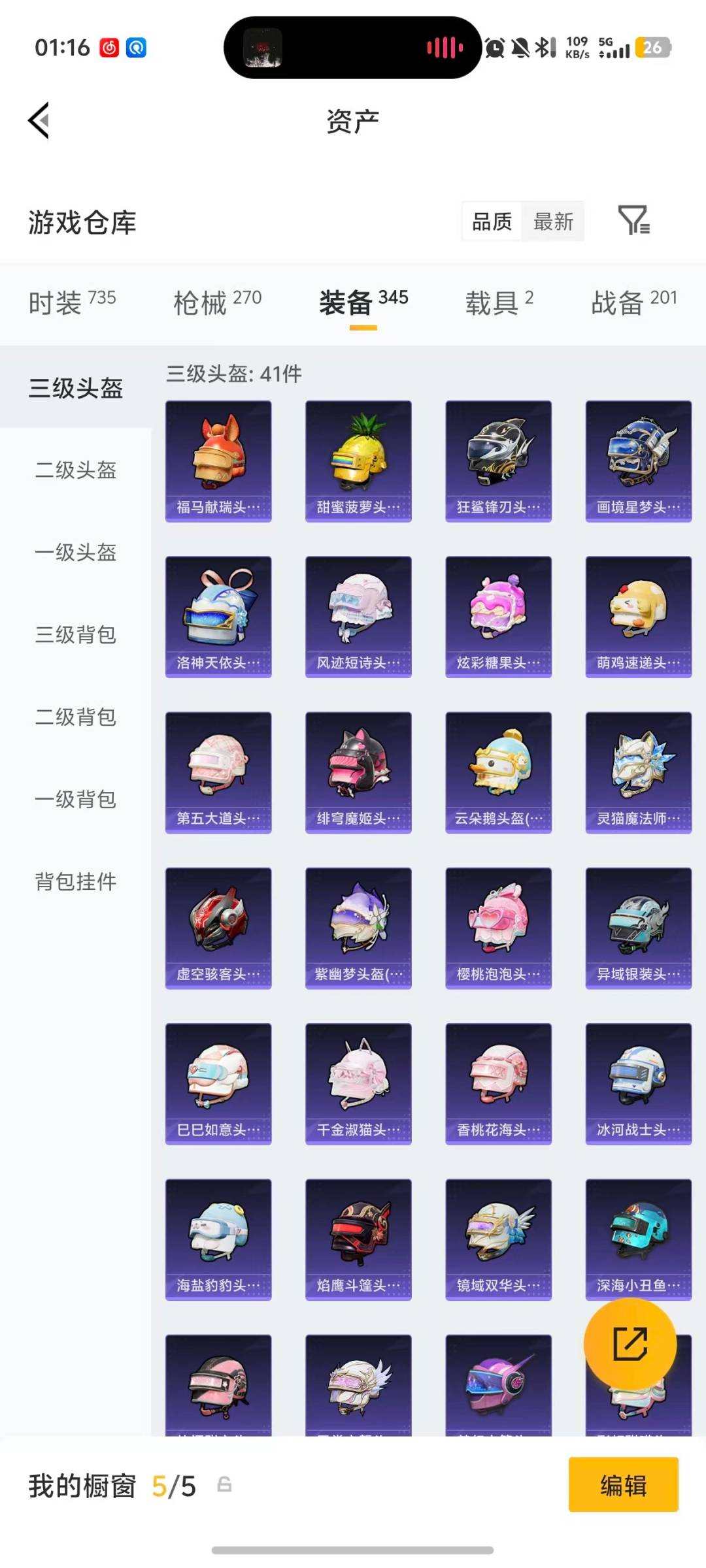Switch sidebar to 二级头盔 category
The image size is (706, 1568).
[x=75, y=471]
